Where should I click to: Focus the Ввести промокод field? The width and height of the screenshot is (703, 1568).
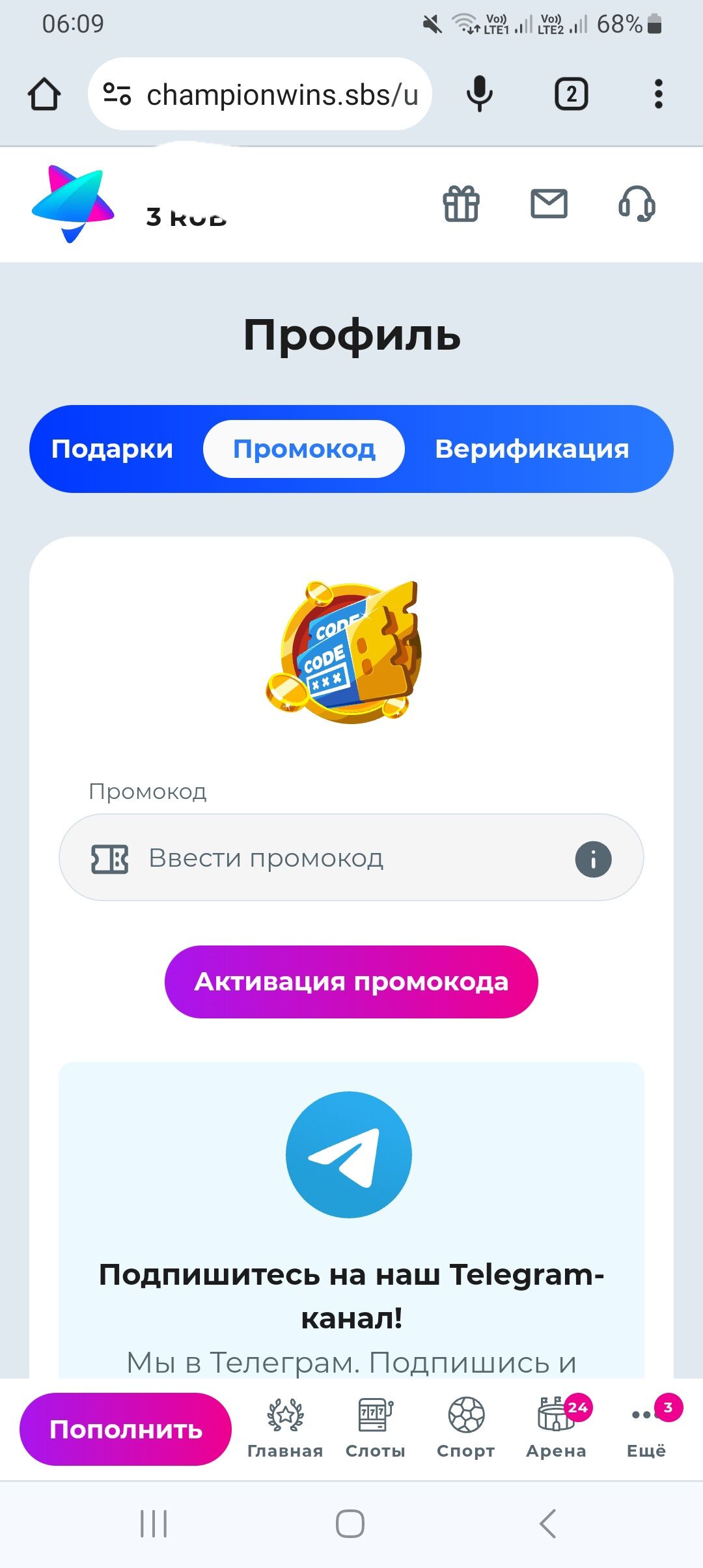351,858
